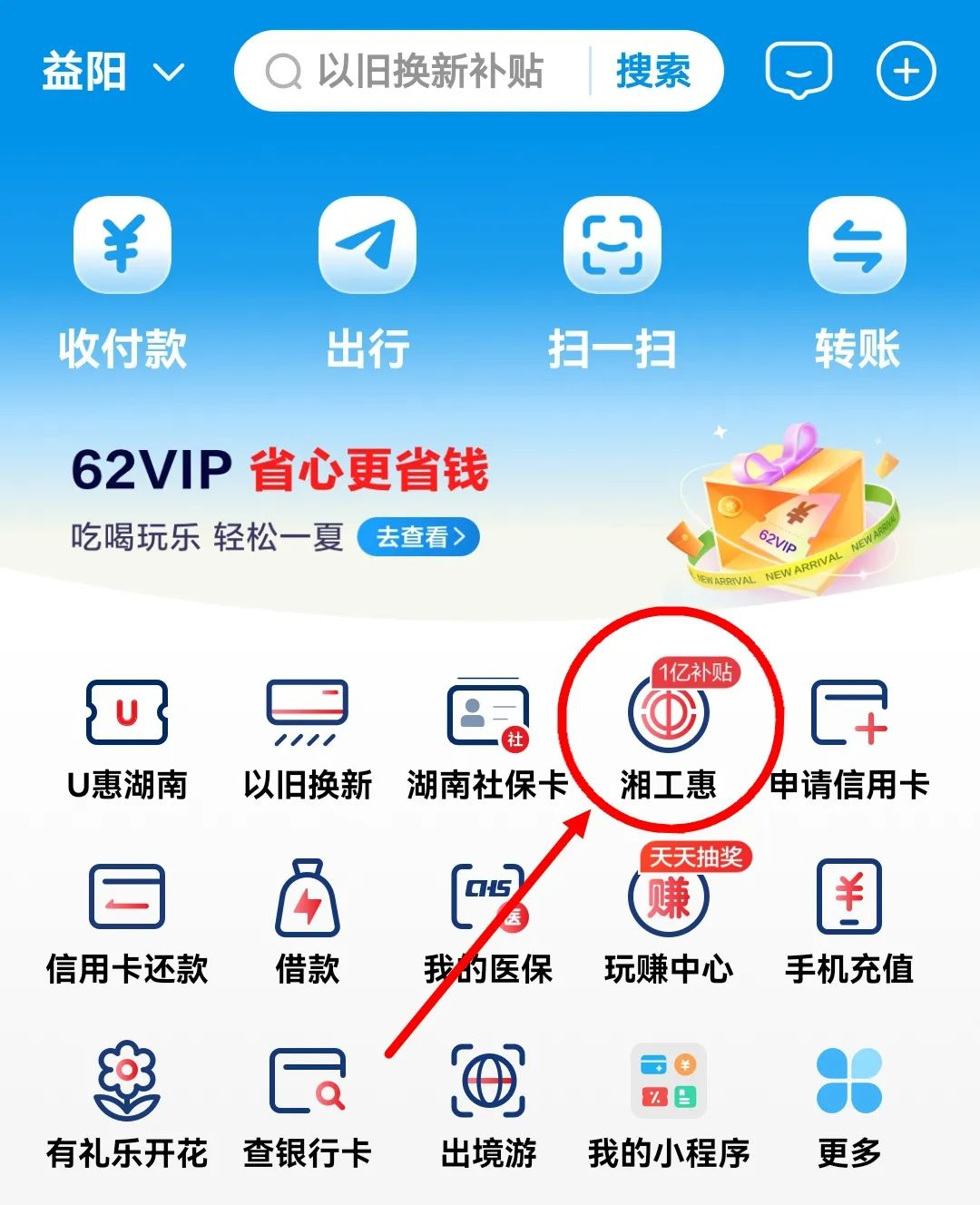Screen dimensions: 980x1205
Task: Tap 去查看 on the 62VIP banner
Action: [x=418, y=537]
